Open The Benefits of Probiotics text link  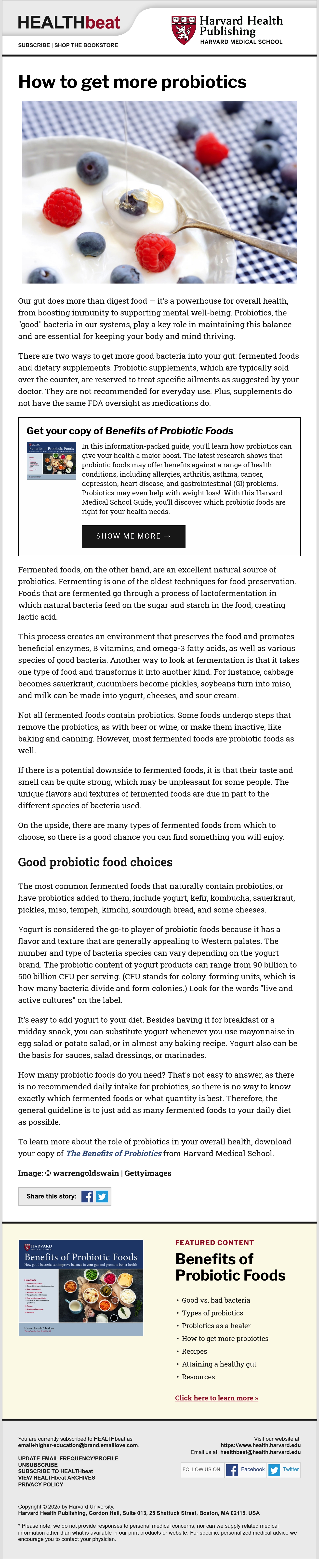(114, 1154)
